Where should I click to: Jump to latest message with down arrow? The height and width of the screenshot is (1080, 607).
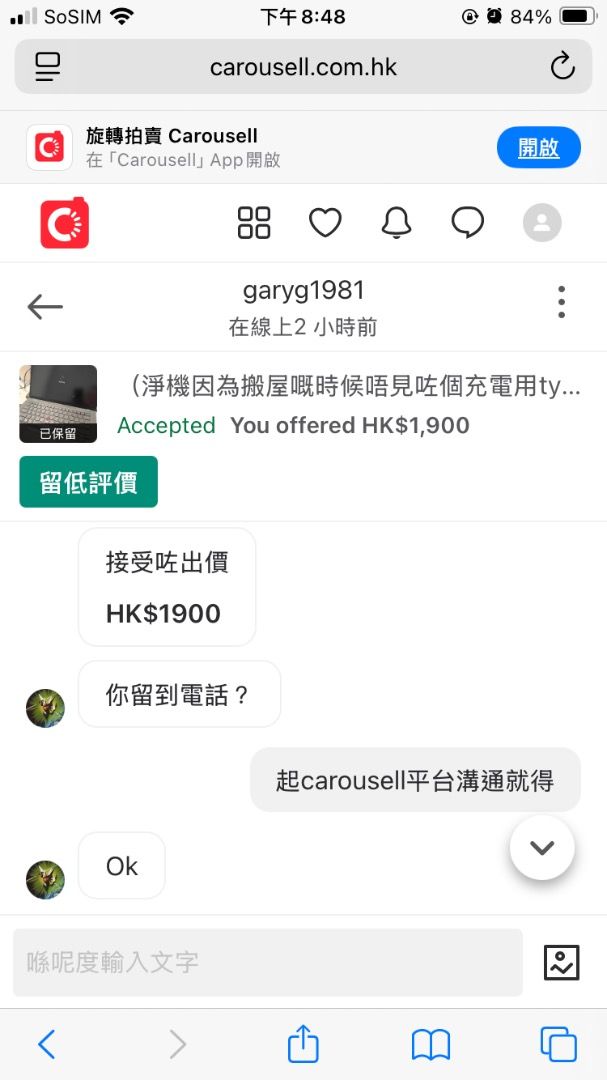point(542,848)
